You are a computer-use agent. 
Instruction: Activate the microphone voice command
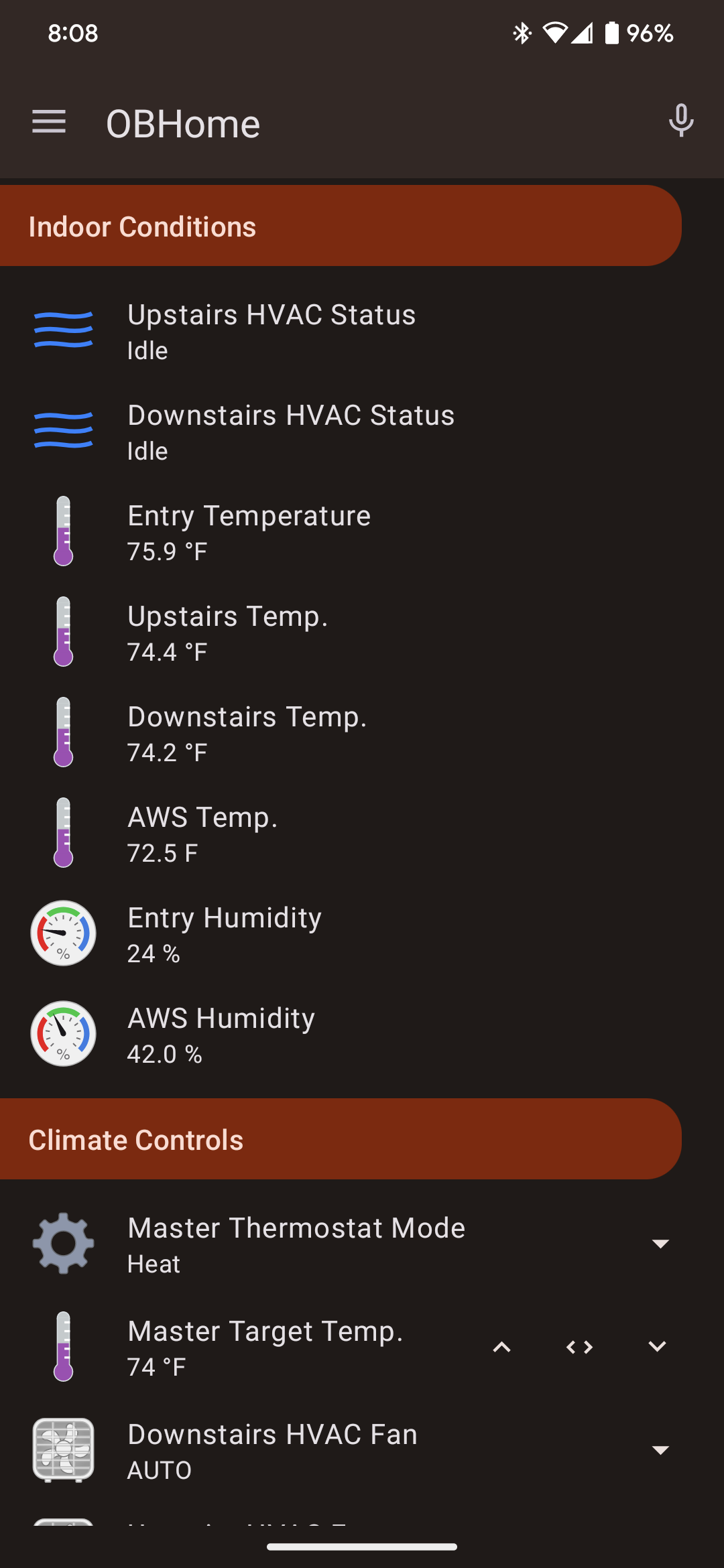681,121
